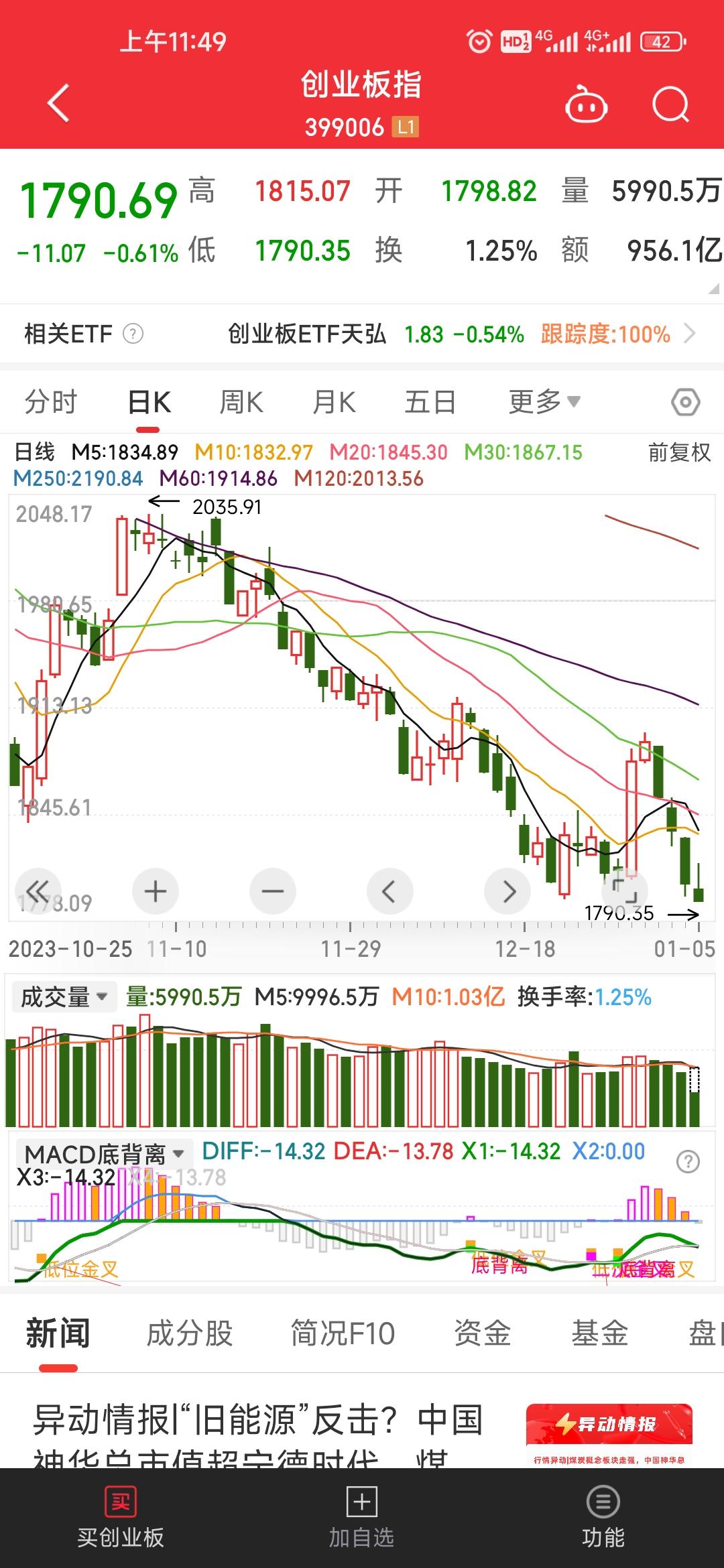
Task: Open the robot assistant icon
Action: pos(587,105)
